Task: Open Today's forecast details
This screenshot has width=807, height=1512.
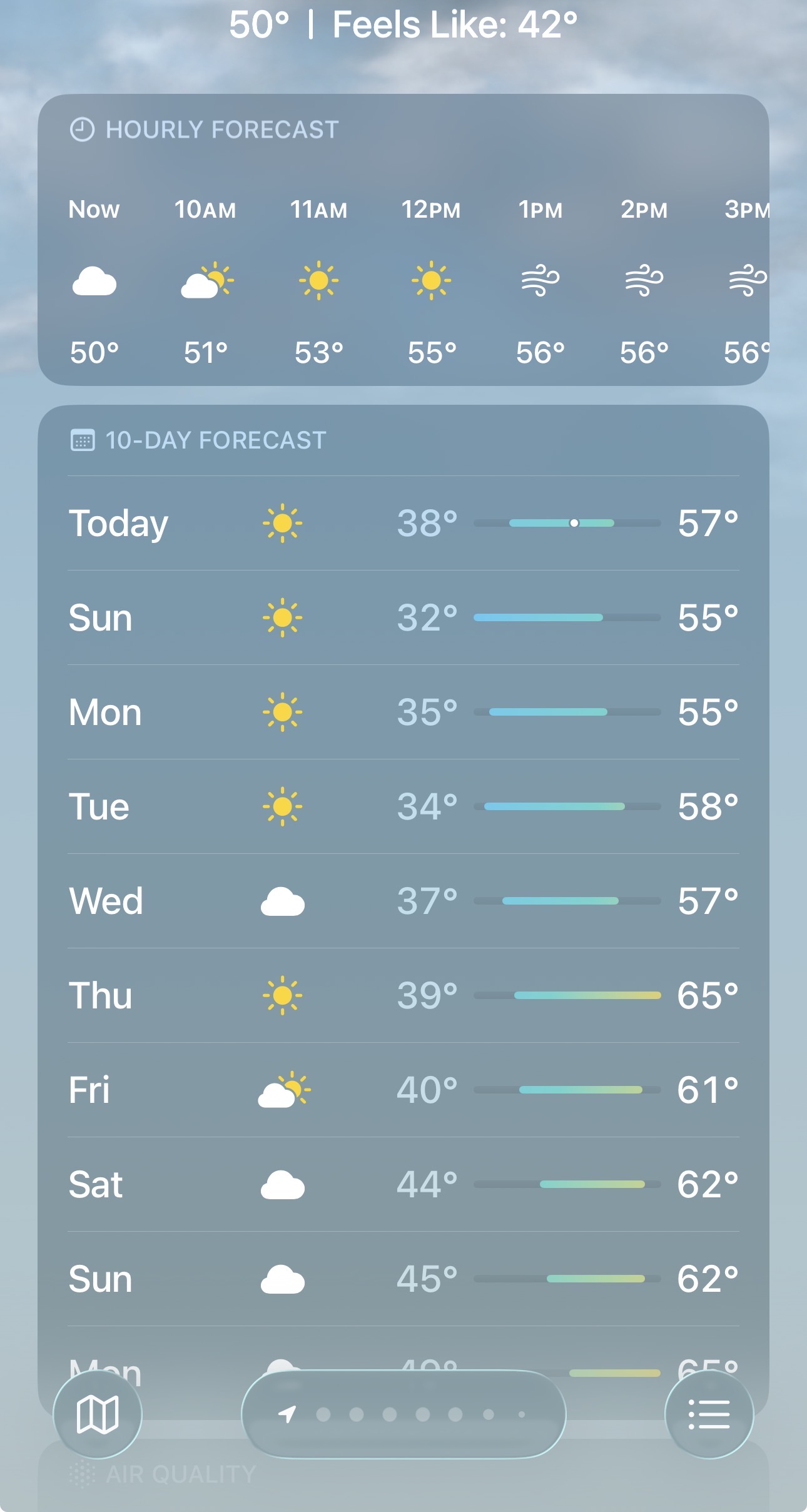Action: 403,523
